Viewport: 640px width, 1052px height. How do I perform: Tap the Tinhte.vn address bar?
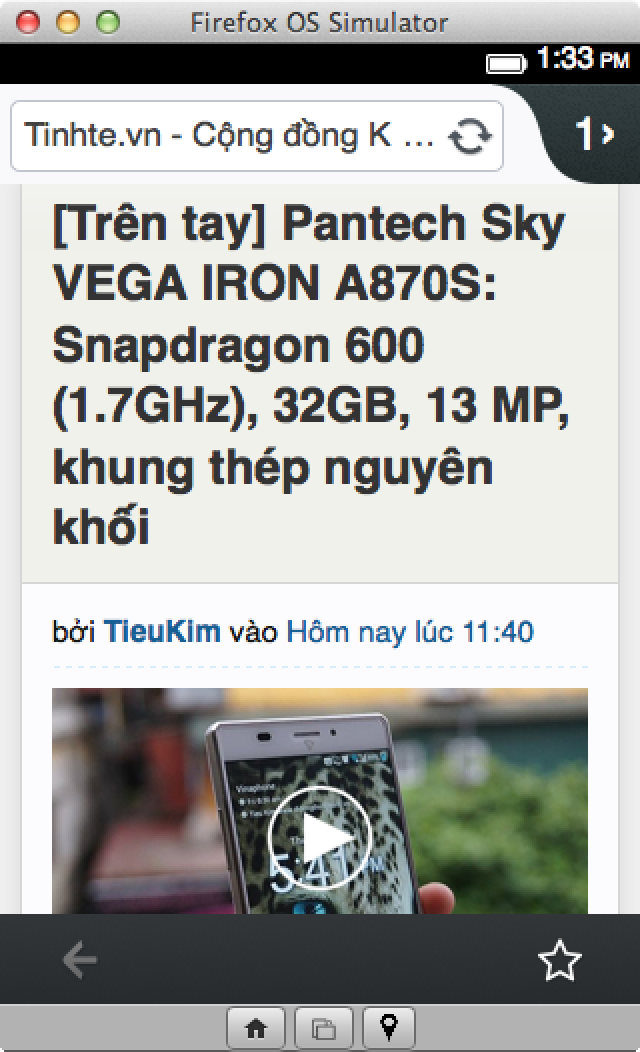click(228, 135)
